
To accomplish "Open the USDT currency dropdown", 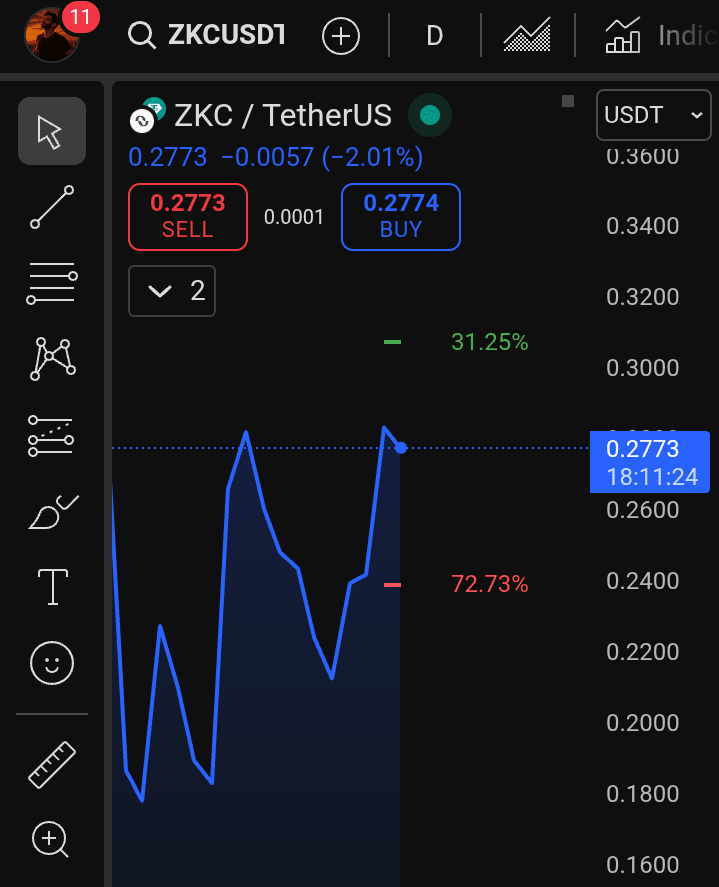I will 654,115.
